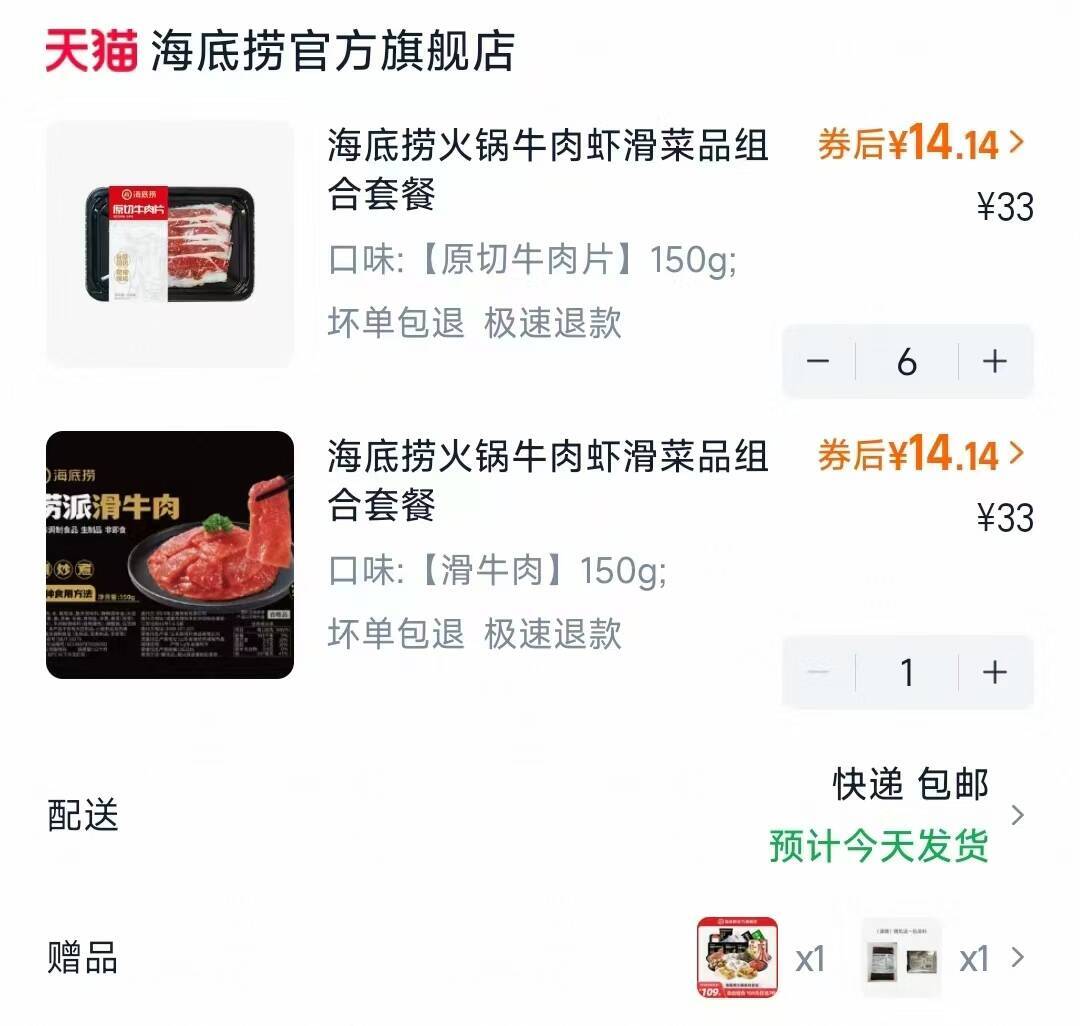Screen dimensions: 1080x1026
Task: Open the 海底捞官方旗舰店 store page
Action: [x=332, y=52]
